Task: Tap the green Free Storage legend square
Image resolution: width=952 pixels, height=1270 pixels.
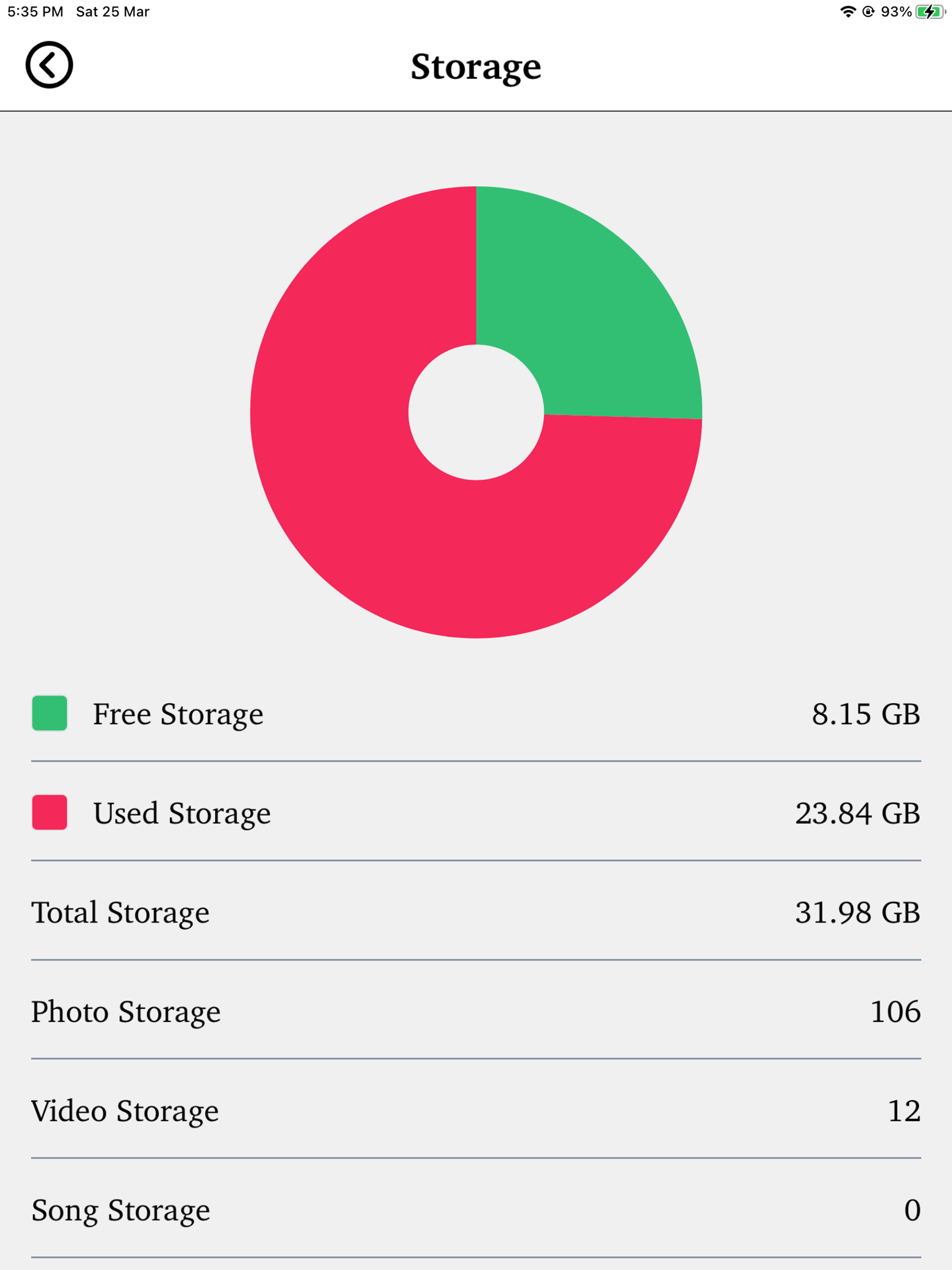Action: (49, 714)
